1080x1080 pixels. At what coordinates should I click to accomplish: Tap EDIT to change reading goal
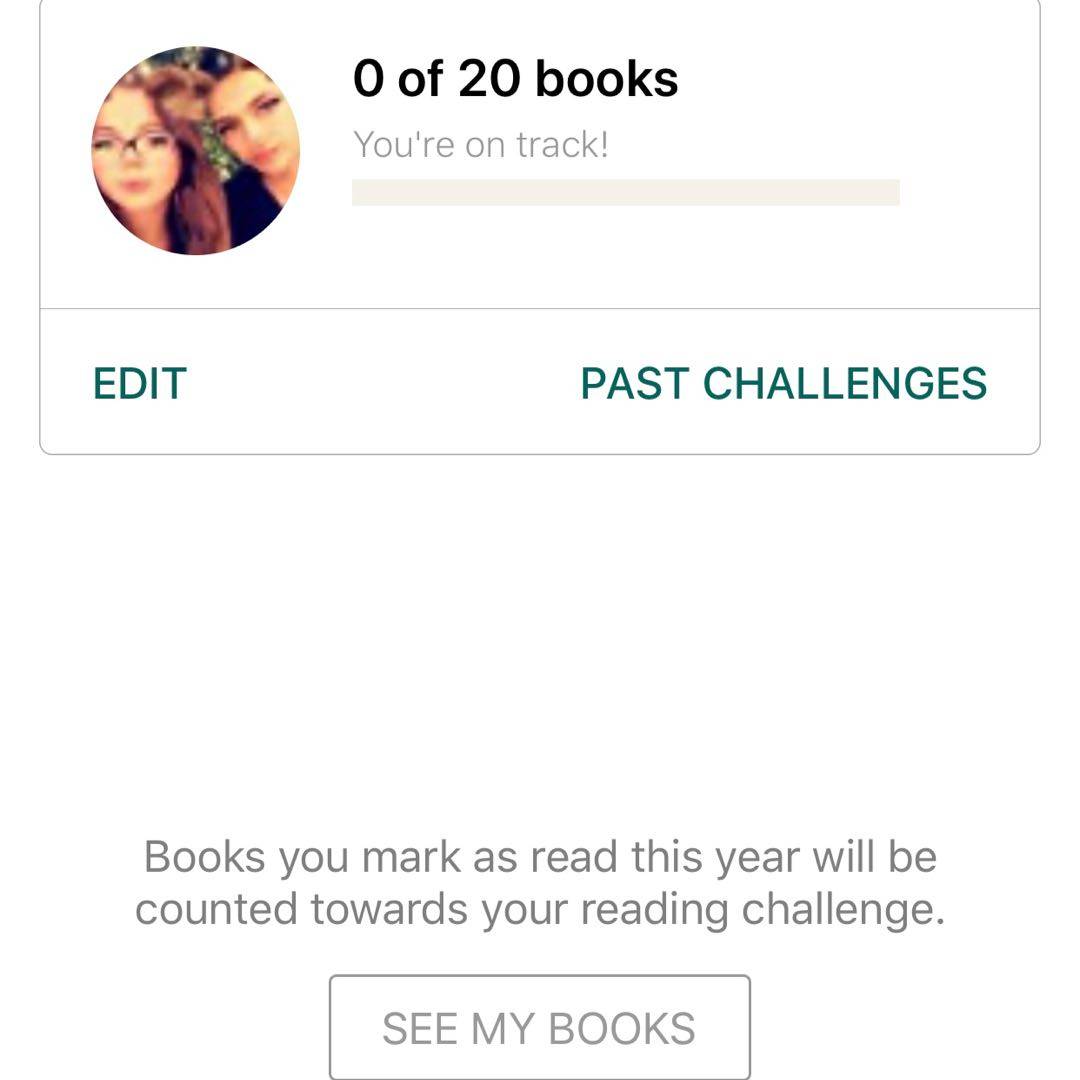pos(140,384)
